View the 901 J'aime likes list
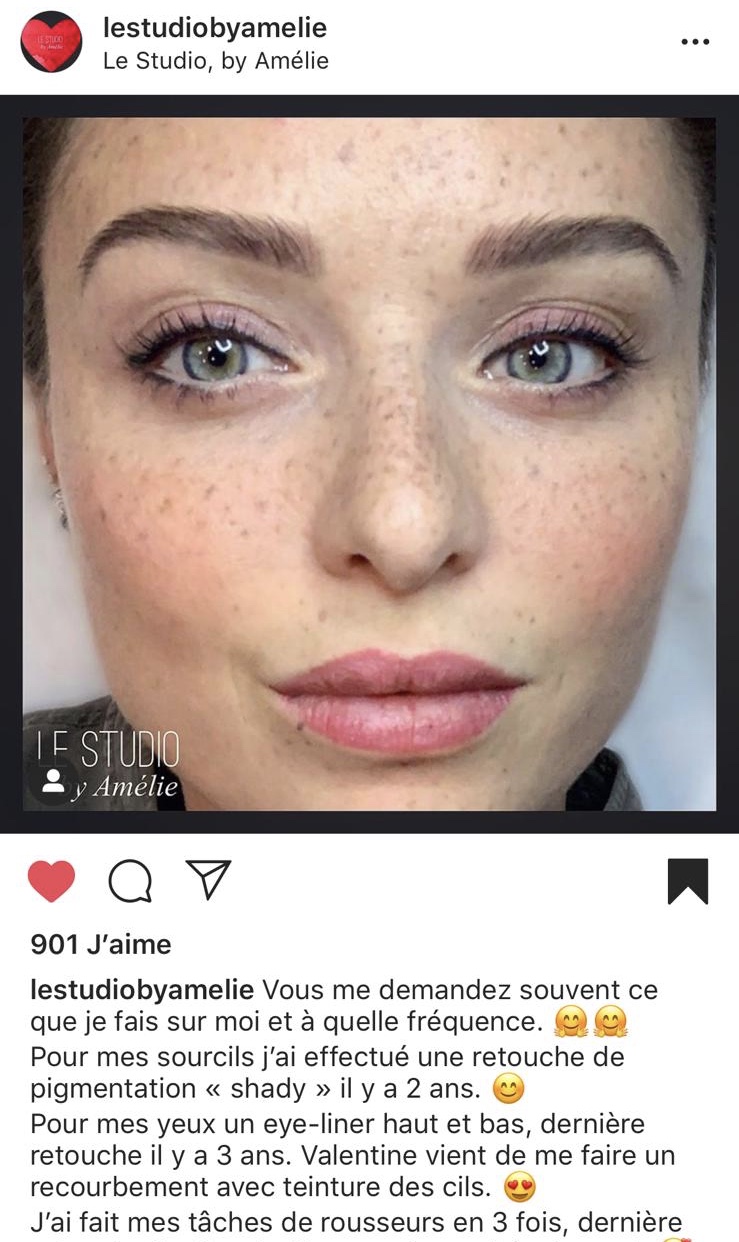 point(101,944)
